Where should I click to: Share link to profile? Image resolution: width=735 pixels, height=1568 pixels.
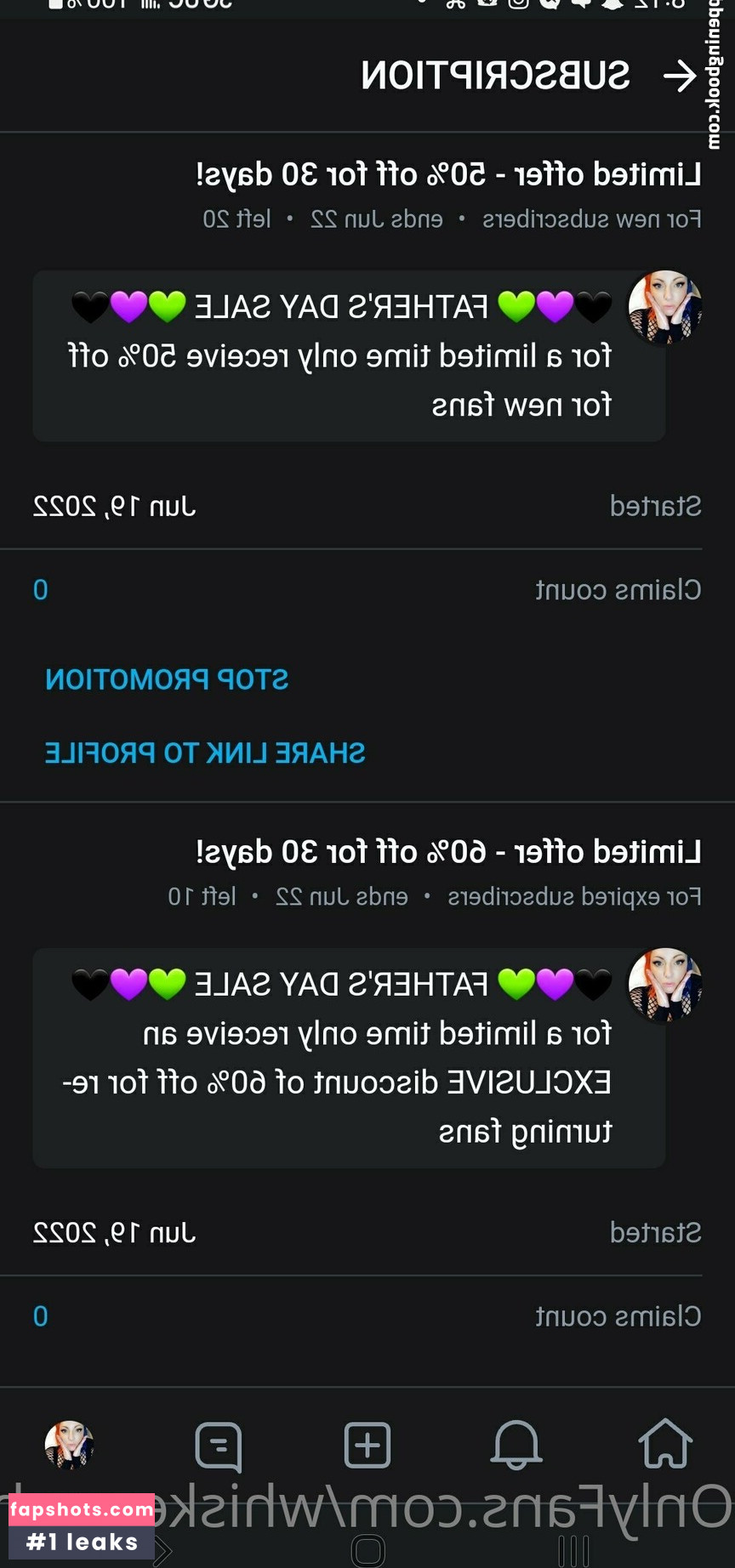tap(205, 753)
